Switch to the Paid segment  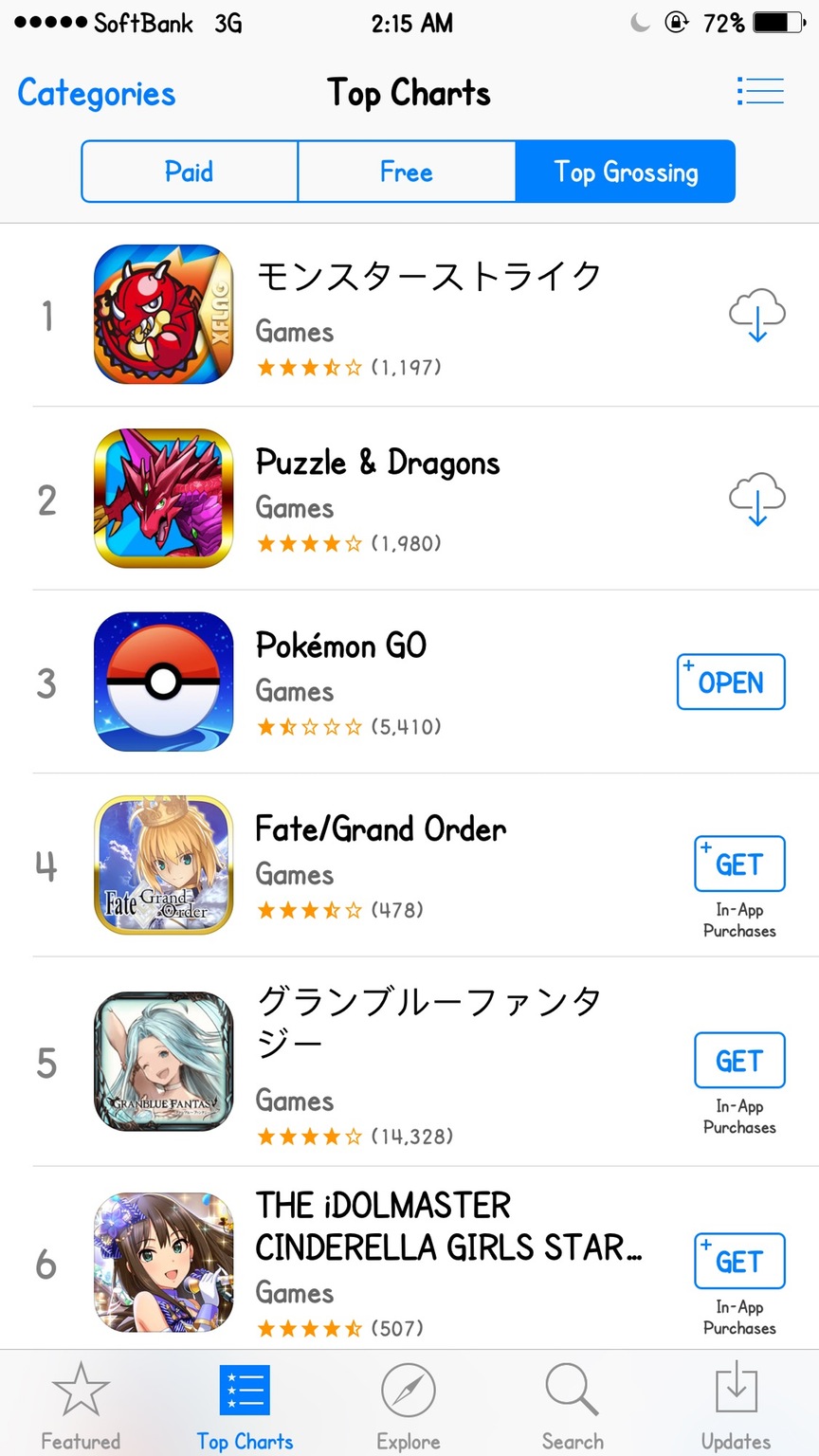(190, 172)
